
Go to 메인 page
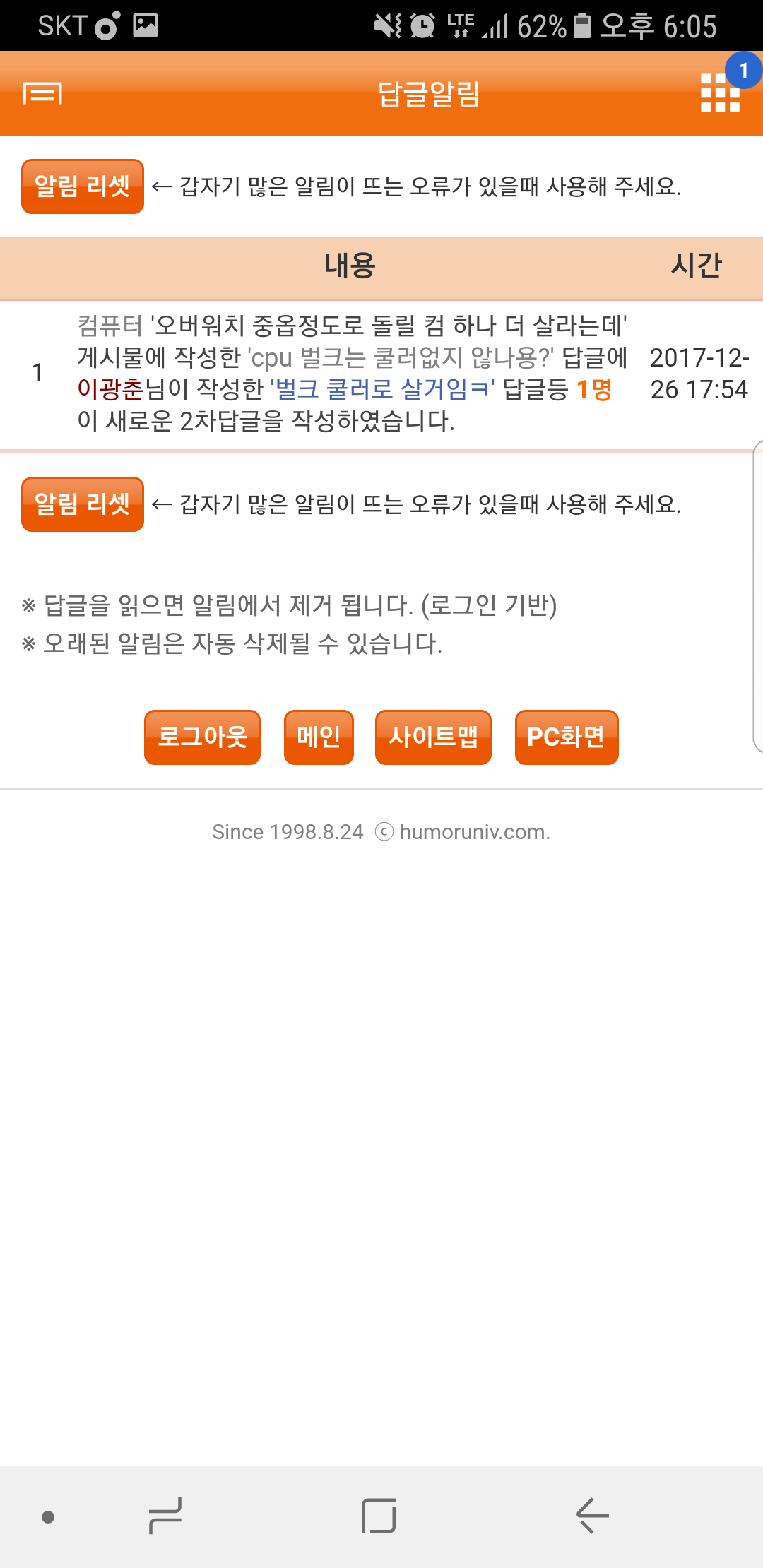coord(319,737)
